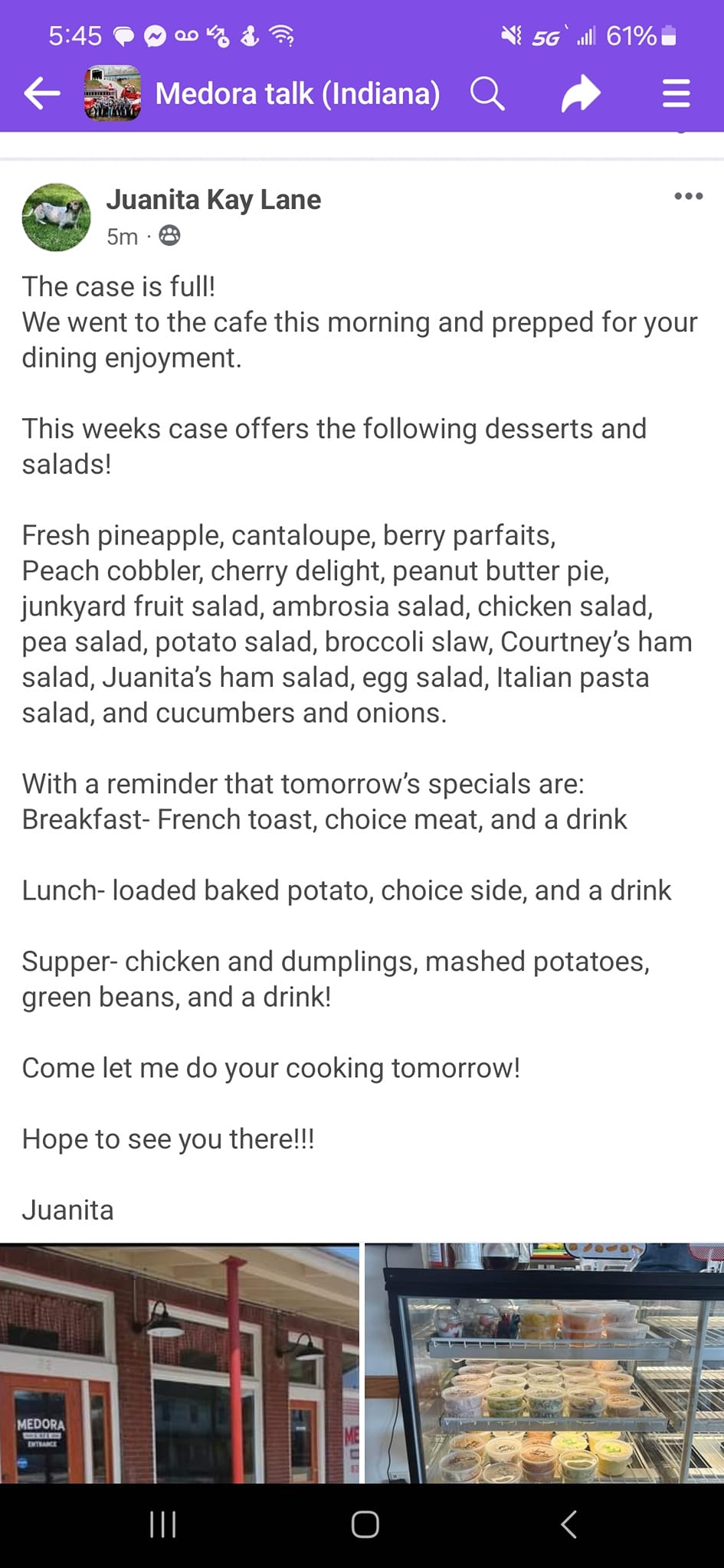Search within the Medora talk group
This screenshot has height=1568, width=724.
[x=487, y=93]
